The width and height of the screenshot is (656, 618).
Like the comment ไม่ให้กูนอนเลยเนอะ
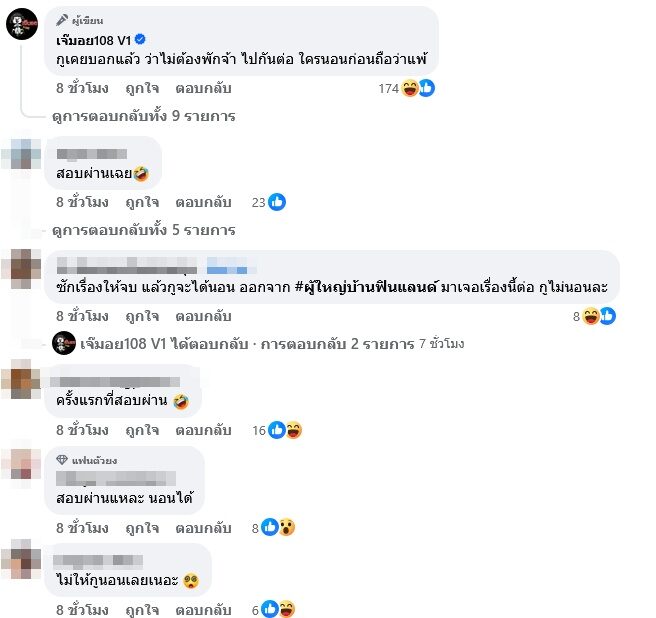point(142,609)
